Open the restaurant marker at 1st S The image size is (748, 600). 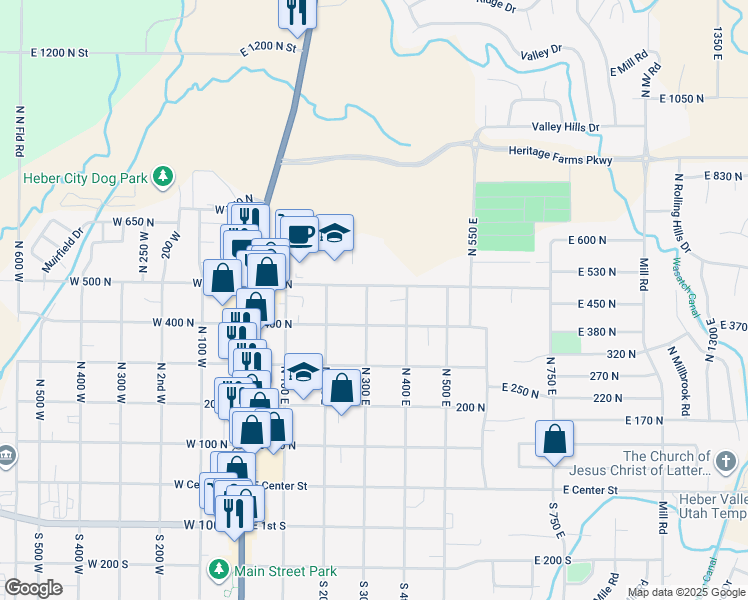(234, 515)
